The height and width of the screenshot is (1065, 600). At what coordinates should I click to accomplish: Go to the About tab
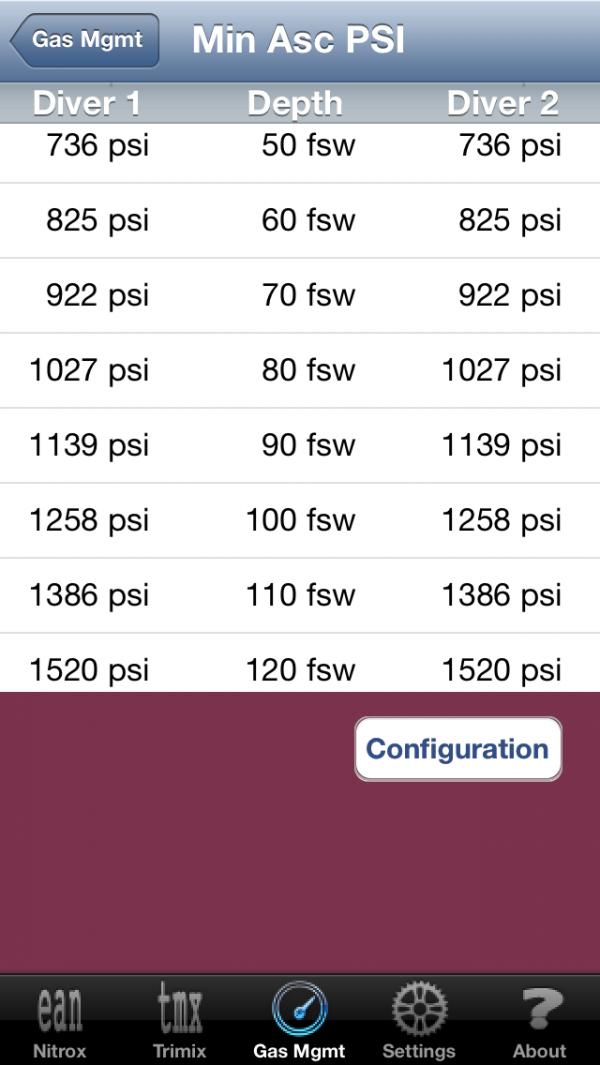[539, 1021]
